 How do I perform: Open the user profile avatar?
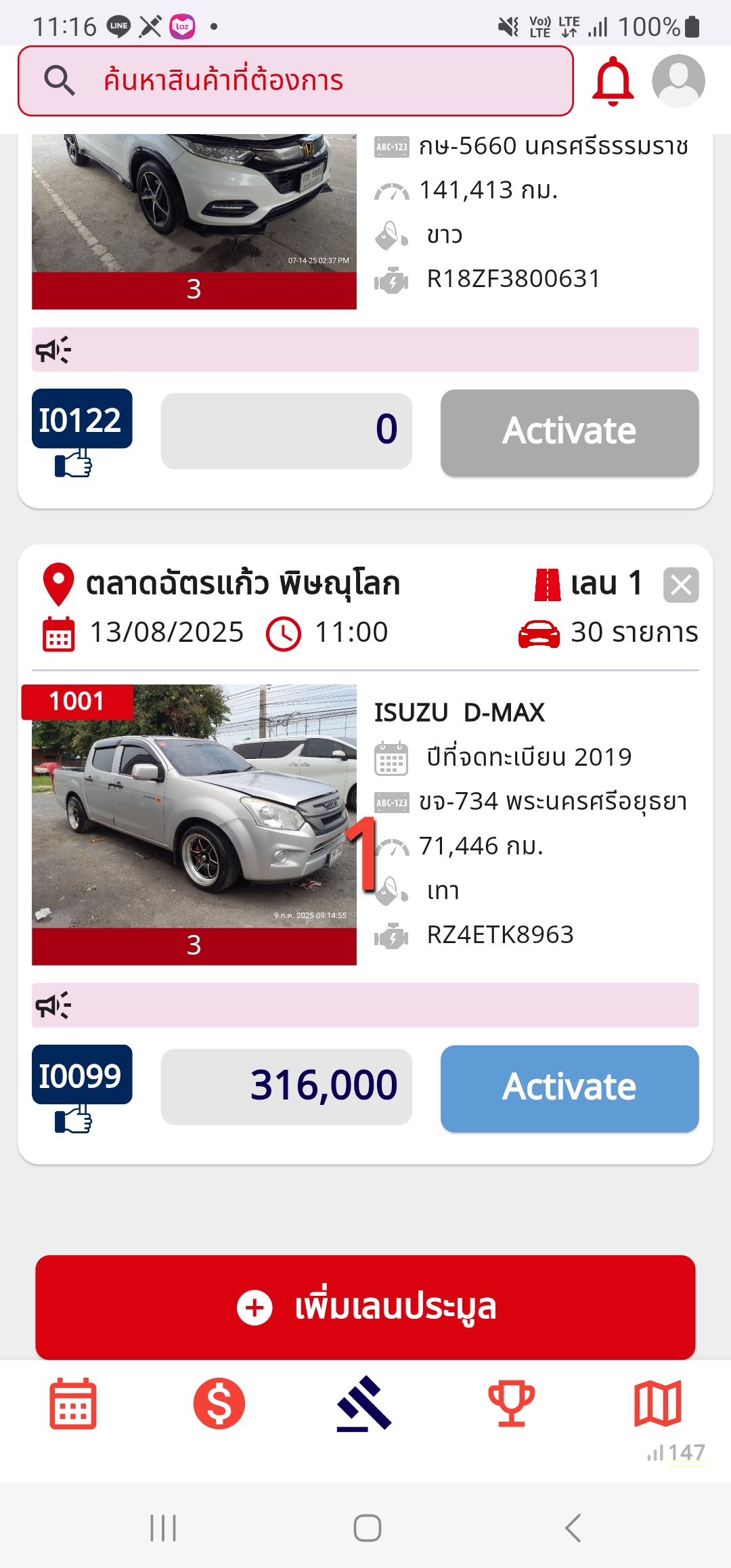point(678,81)
